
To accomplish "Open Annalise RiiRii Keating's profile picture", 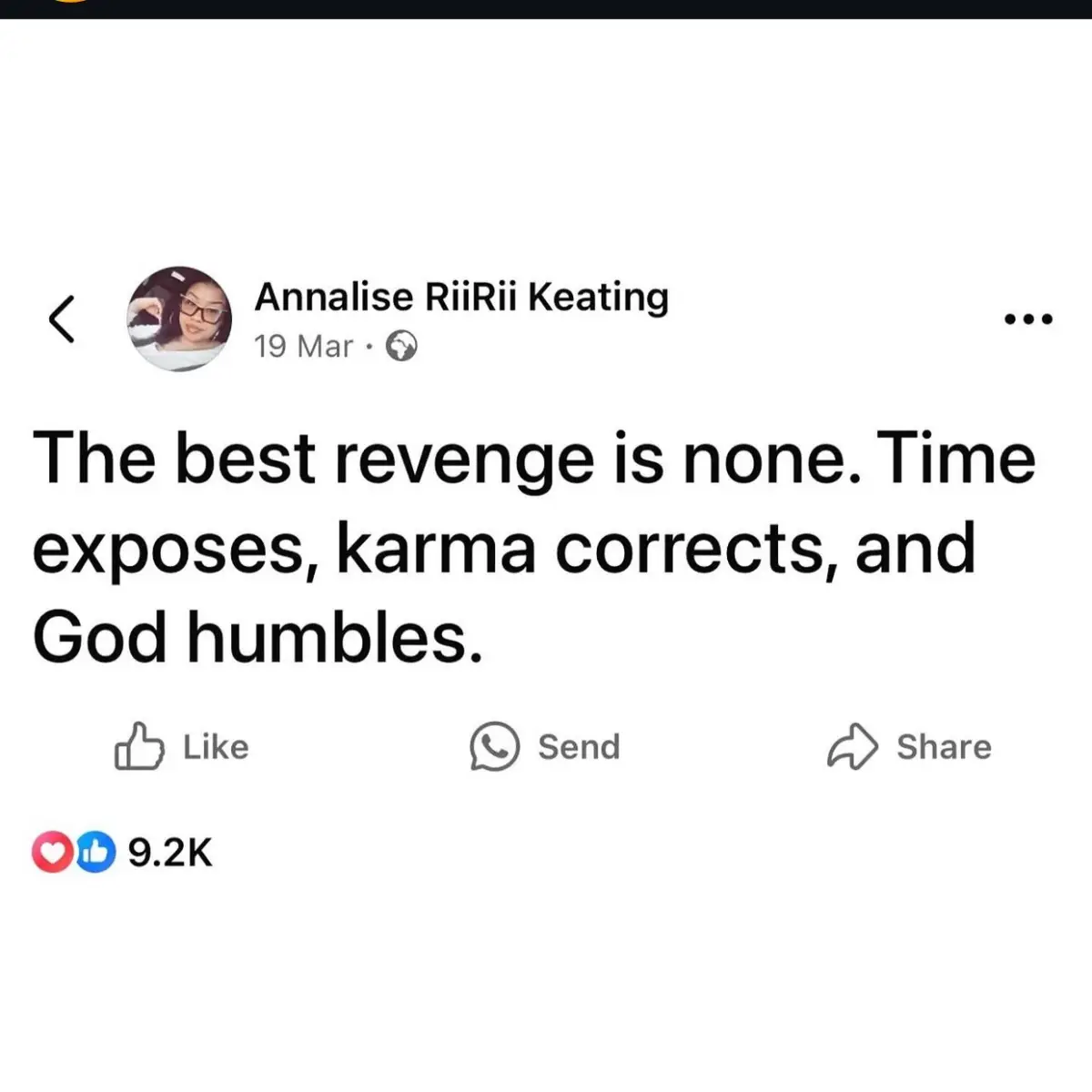I will pos(178,319).
